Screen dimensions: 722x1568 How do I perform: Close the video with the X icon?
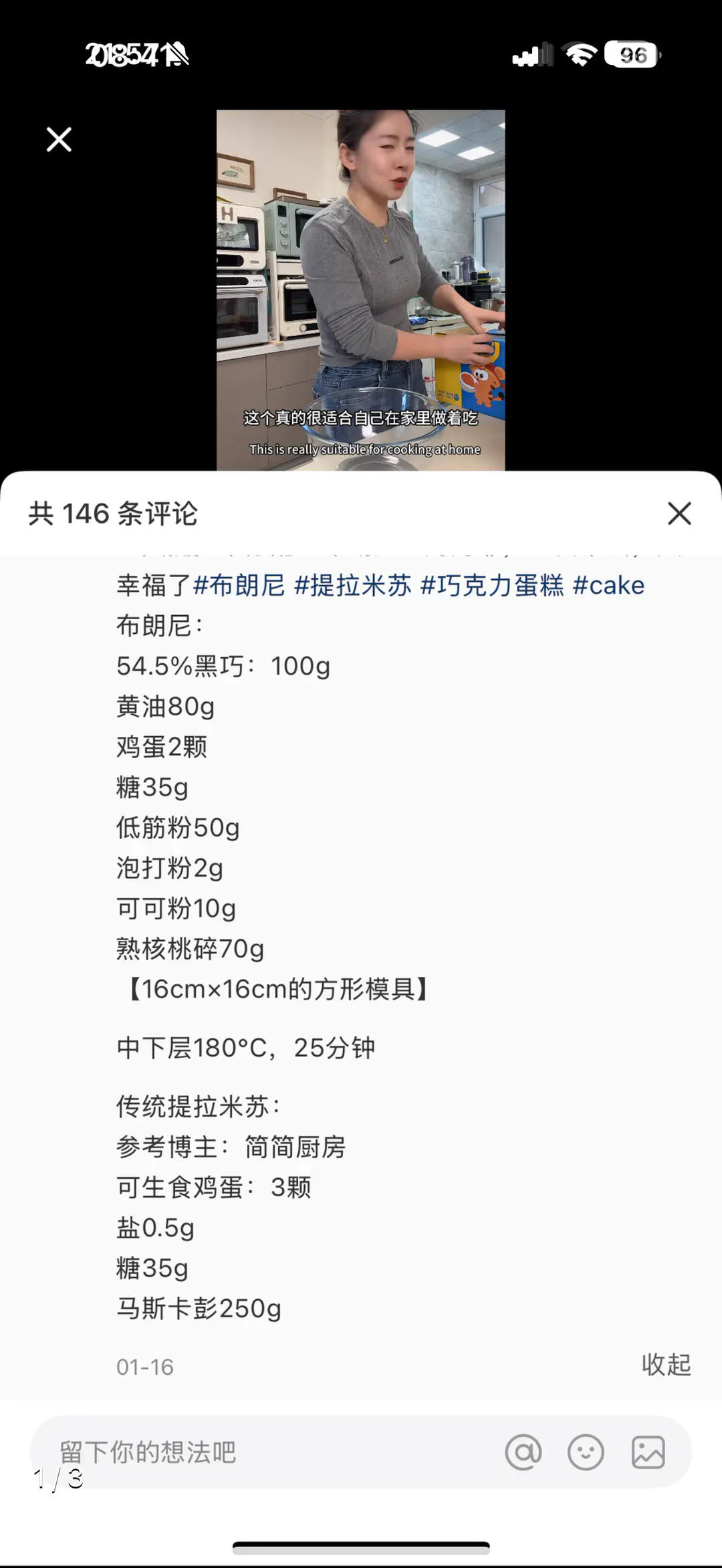[x=59, y=139]
